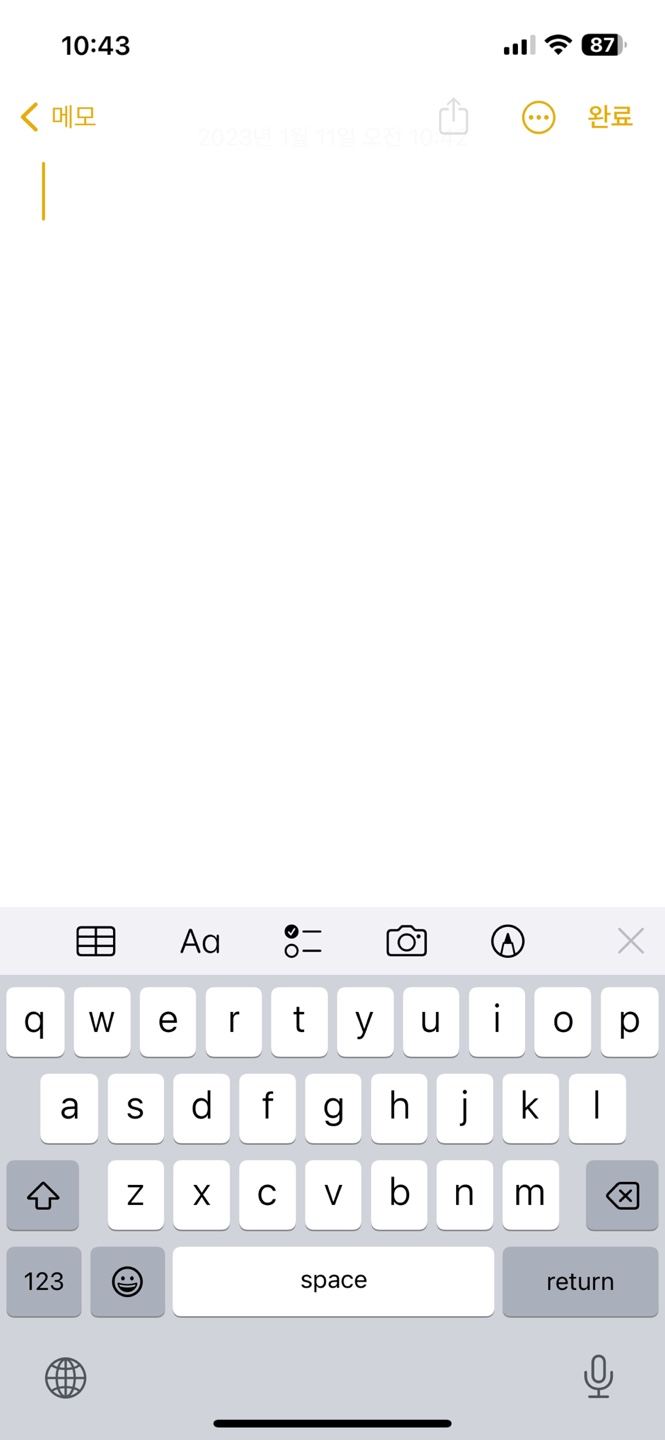Add a checklist to the note
Screen dimensions: 665x1440
[x=303, y=941]
